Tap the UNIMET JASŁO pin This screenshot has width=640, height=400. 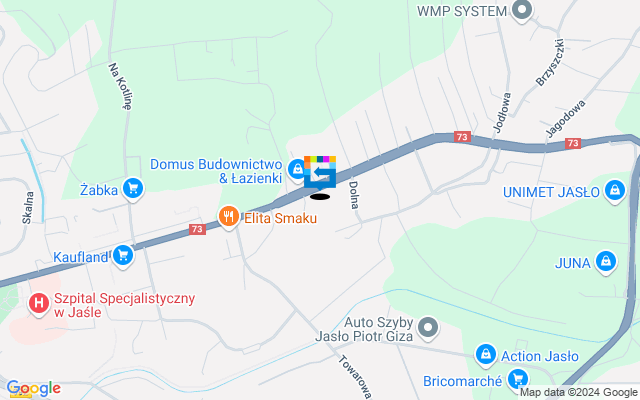pos(614,191)
